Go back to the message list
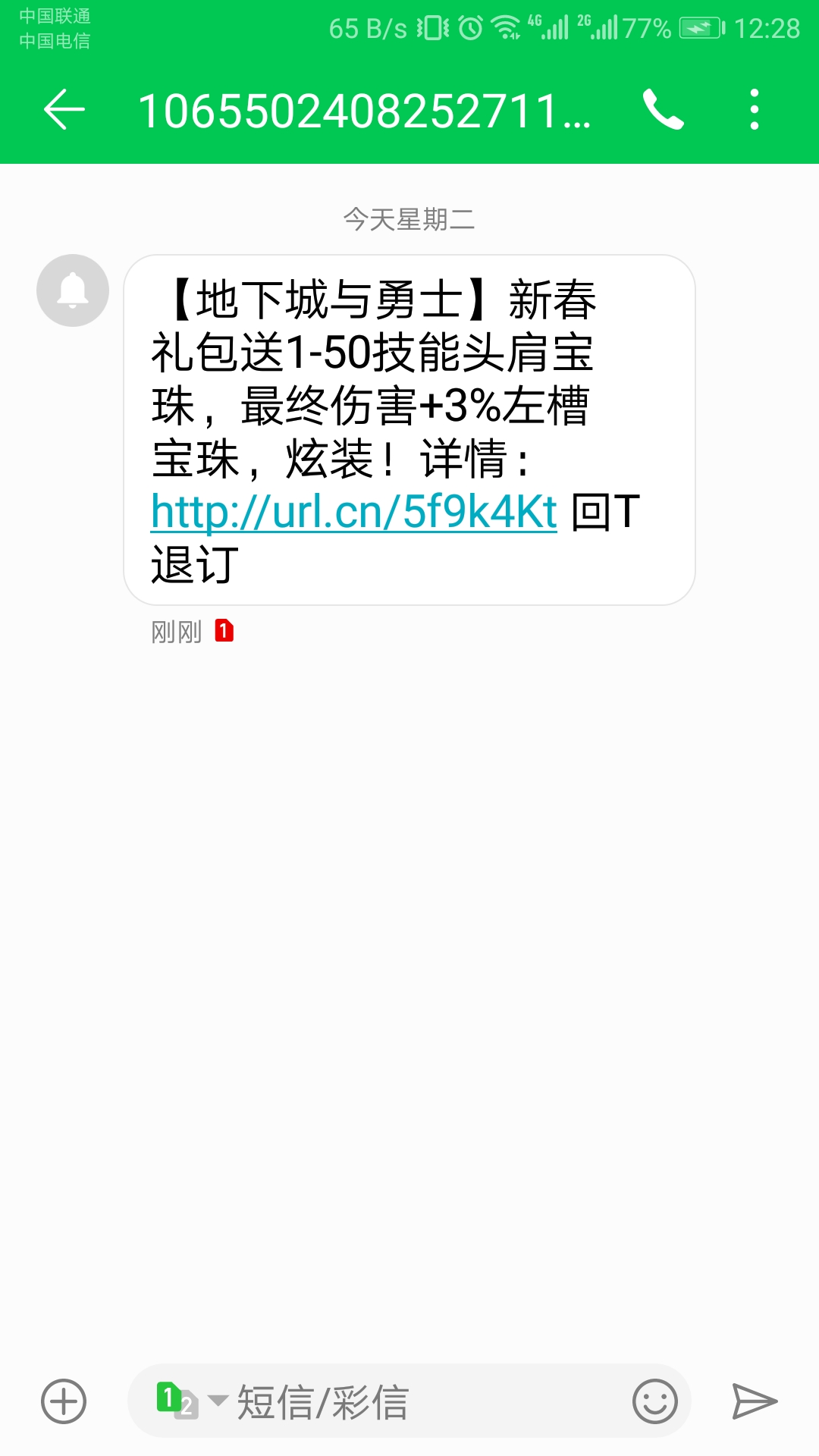 [64, 110]
